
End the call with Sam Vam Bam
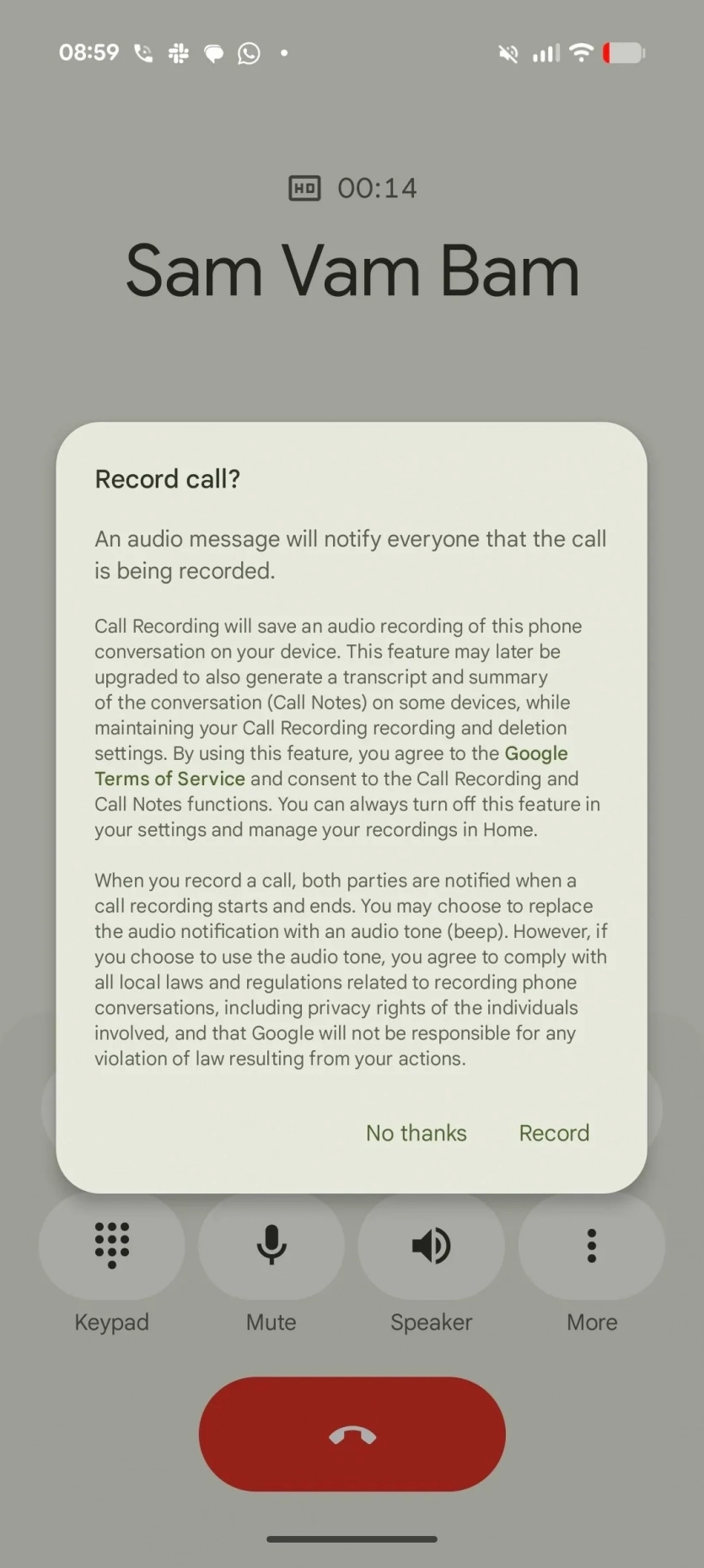click(x=352, y=1434)
